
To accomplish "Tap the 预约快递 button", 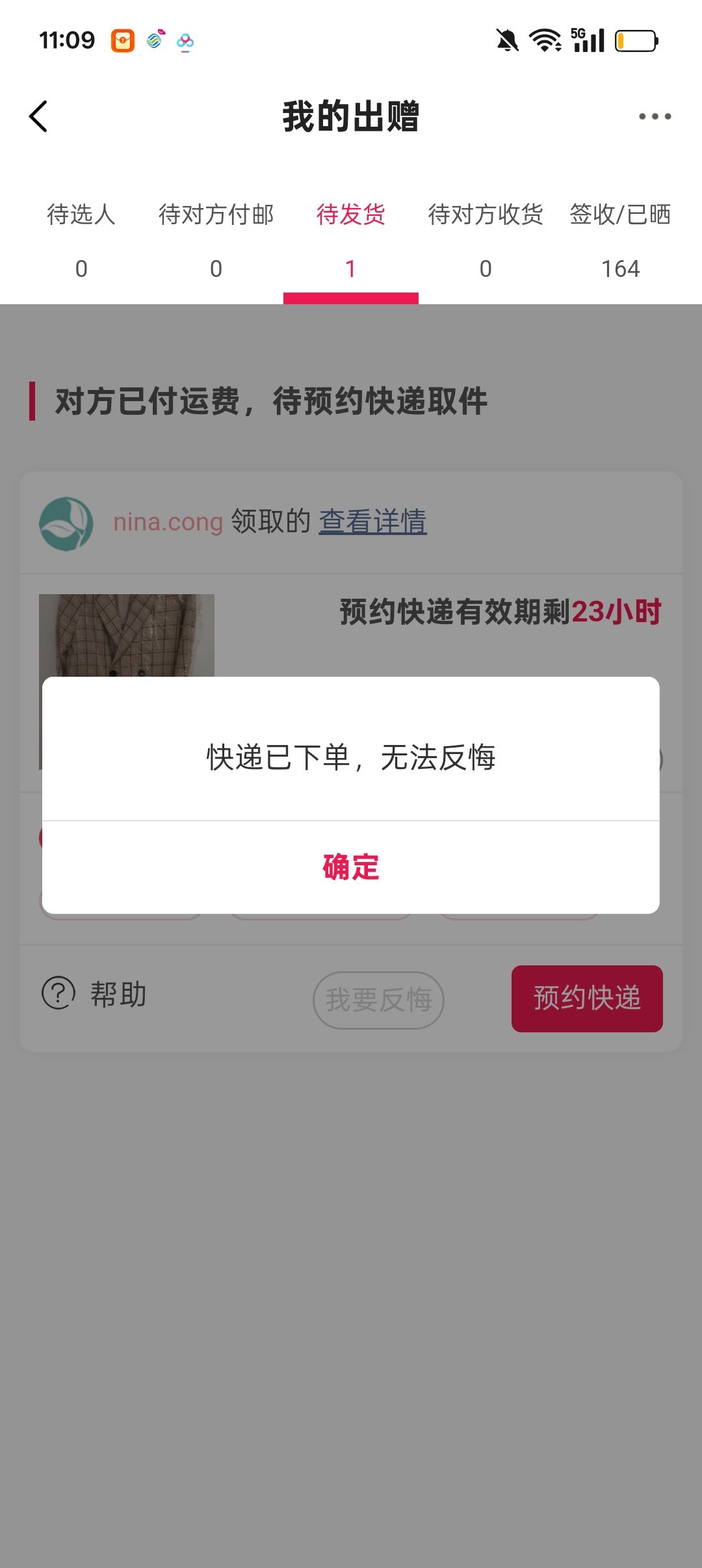I will pyautogui.click(x=586, y=999).
